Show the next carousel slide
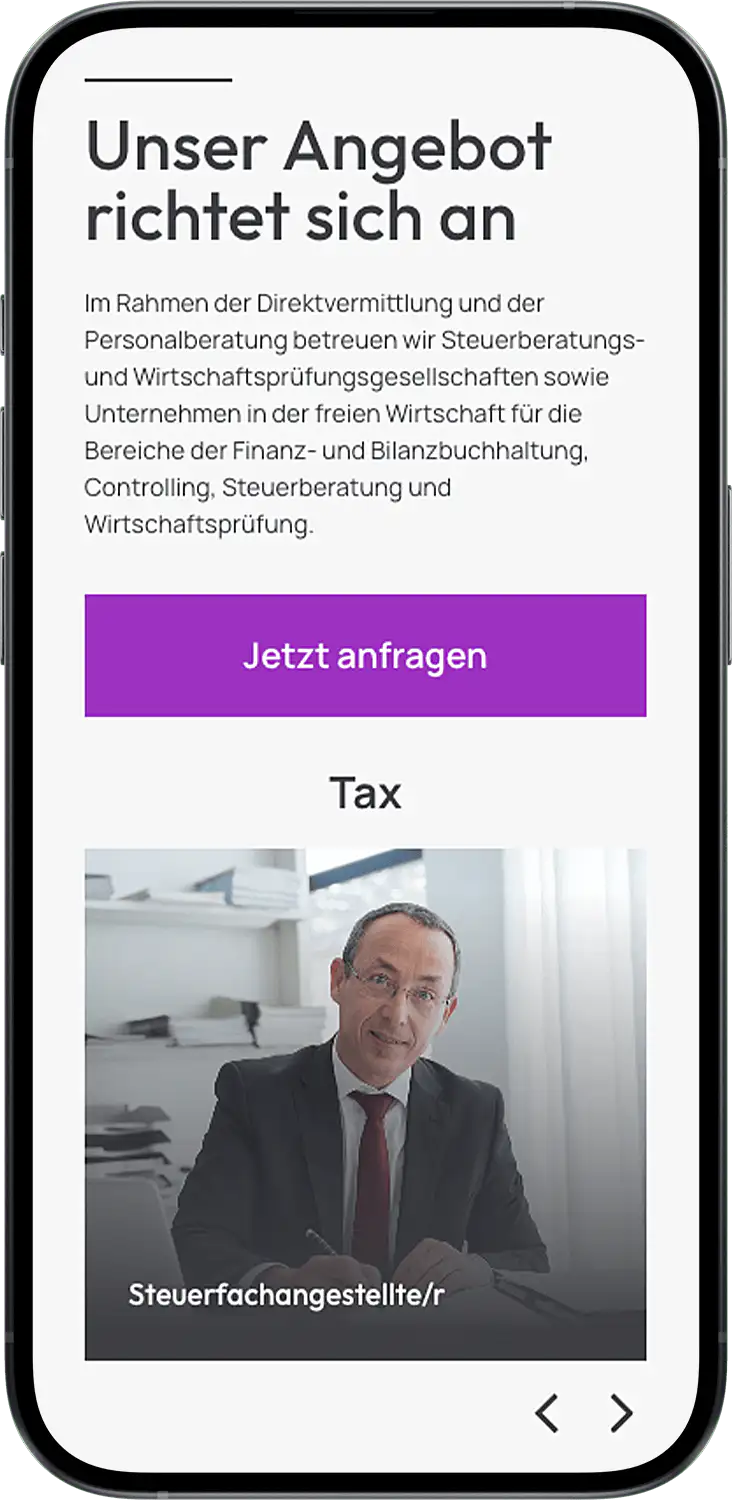The image size is (732, 1500). pyautogui.click(x=621, y=1413)
